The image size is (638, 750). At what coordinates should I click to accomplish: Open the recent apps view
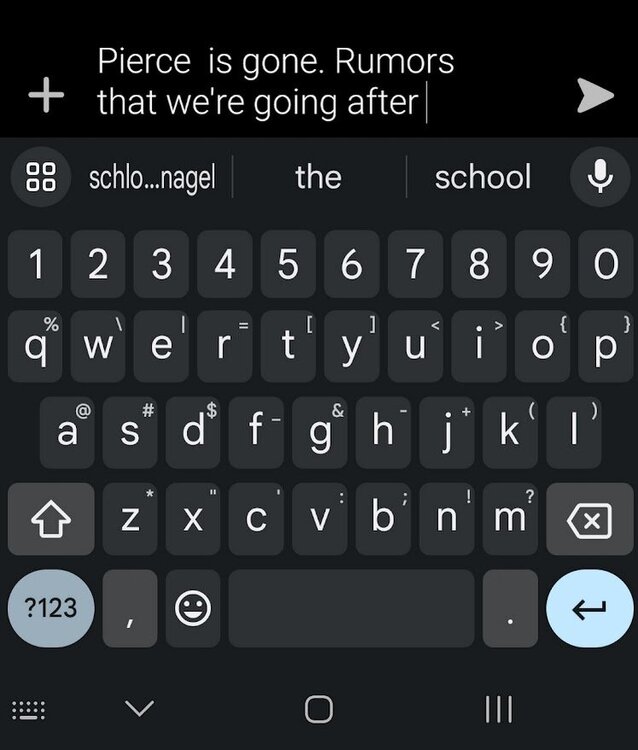(498, 709)
